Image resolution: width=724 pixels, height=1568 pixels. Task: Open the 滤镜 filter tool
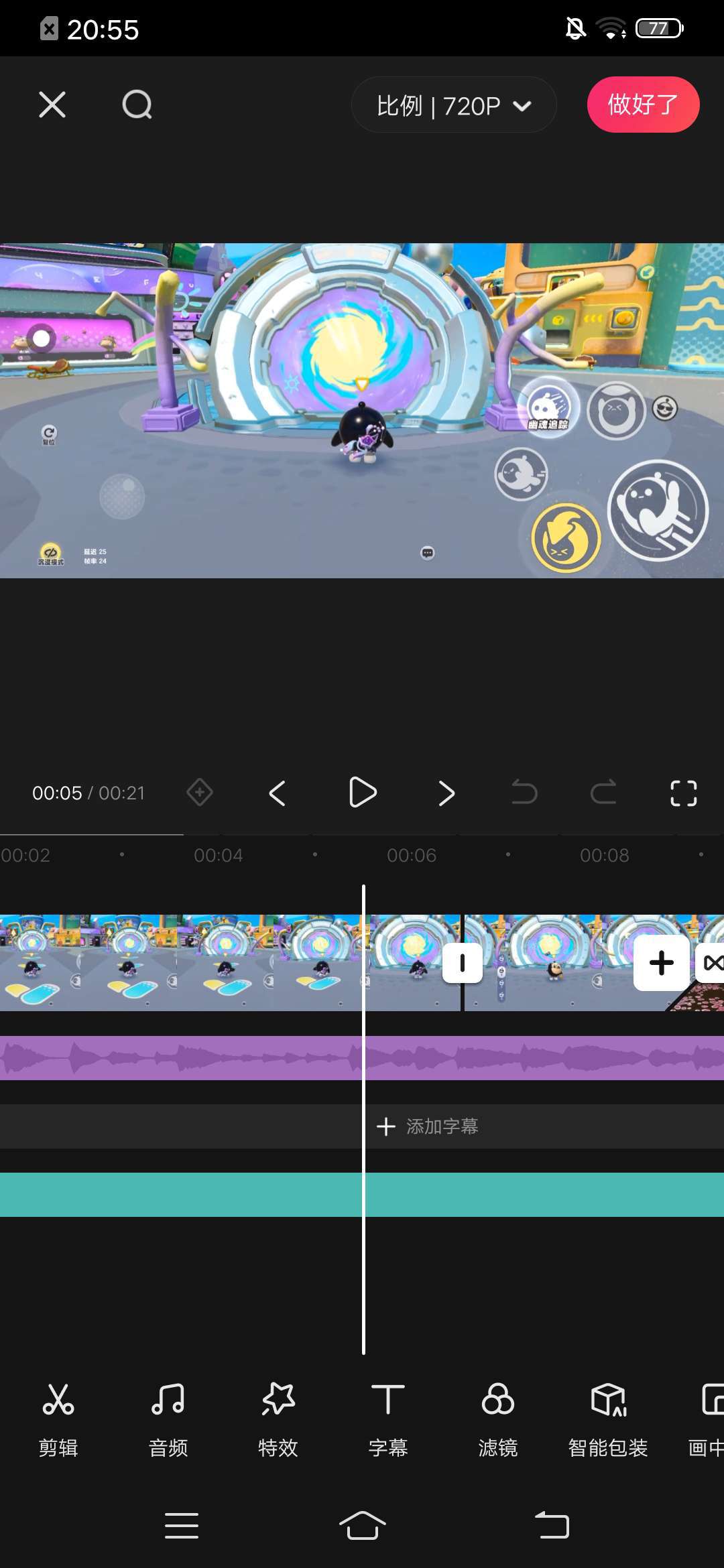click(x=498, y=1418)
